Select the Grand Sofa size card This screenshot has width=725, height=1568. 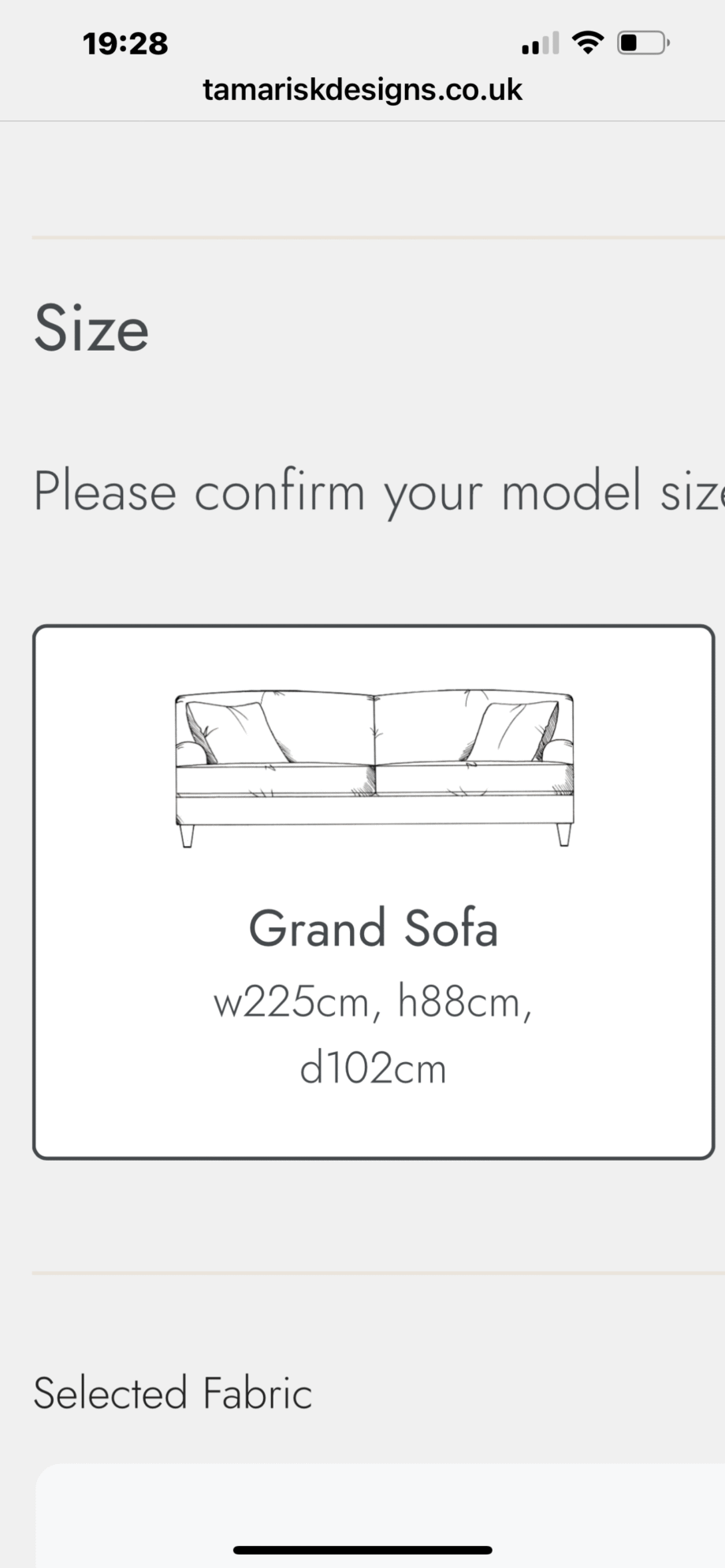[x=373, y=892]
